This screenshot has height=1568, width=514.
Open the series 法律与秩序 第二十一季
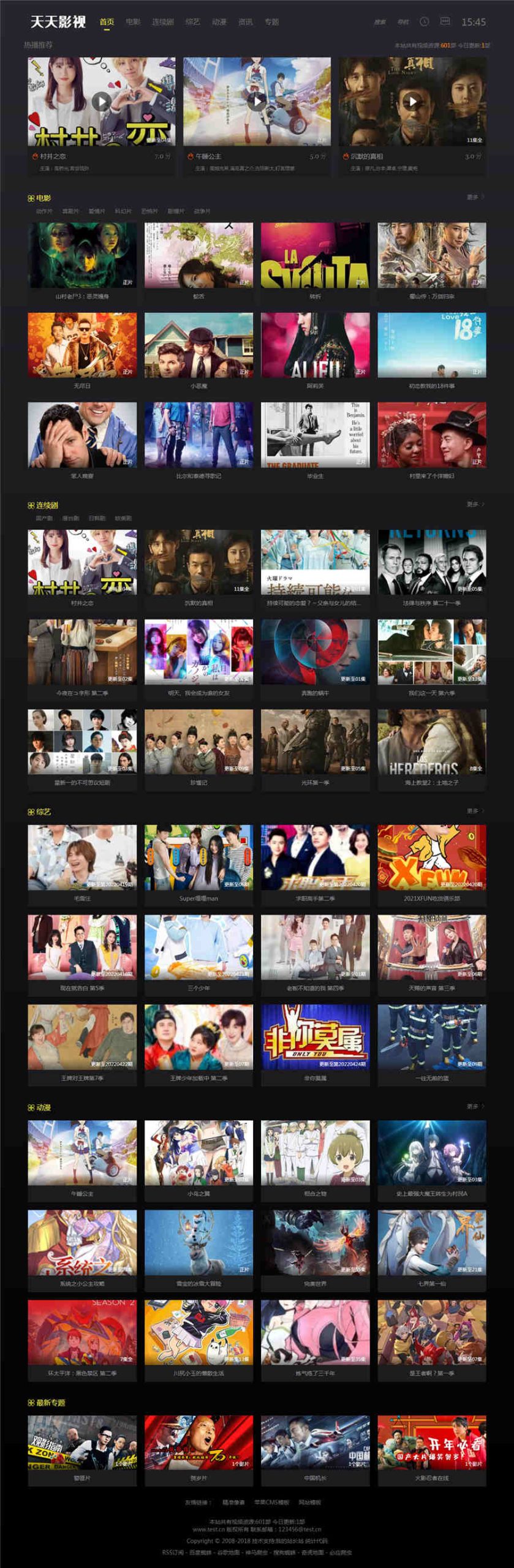pyautogui.click(x=431, y=562)
